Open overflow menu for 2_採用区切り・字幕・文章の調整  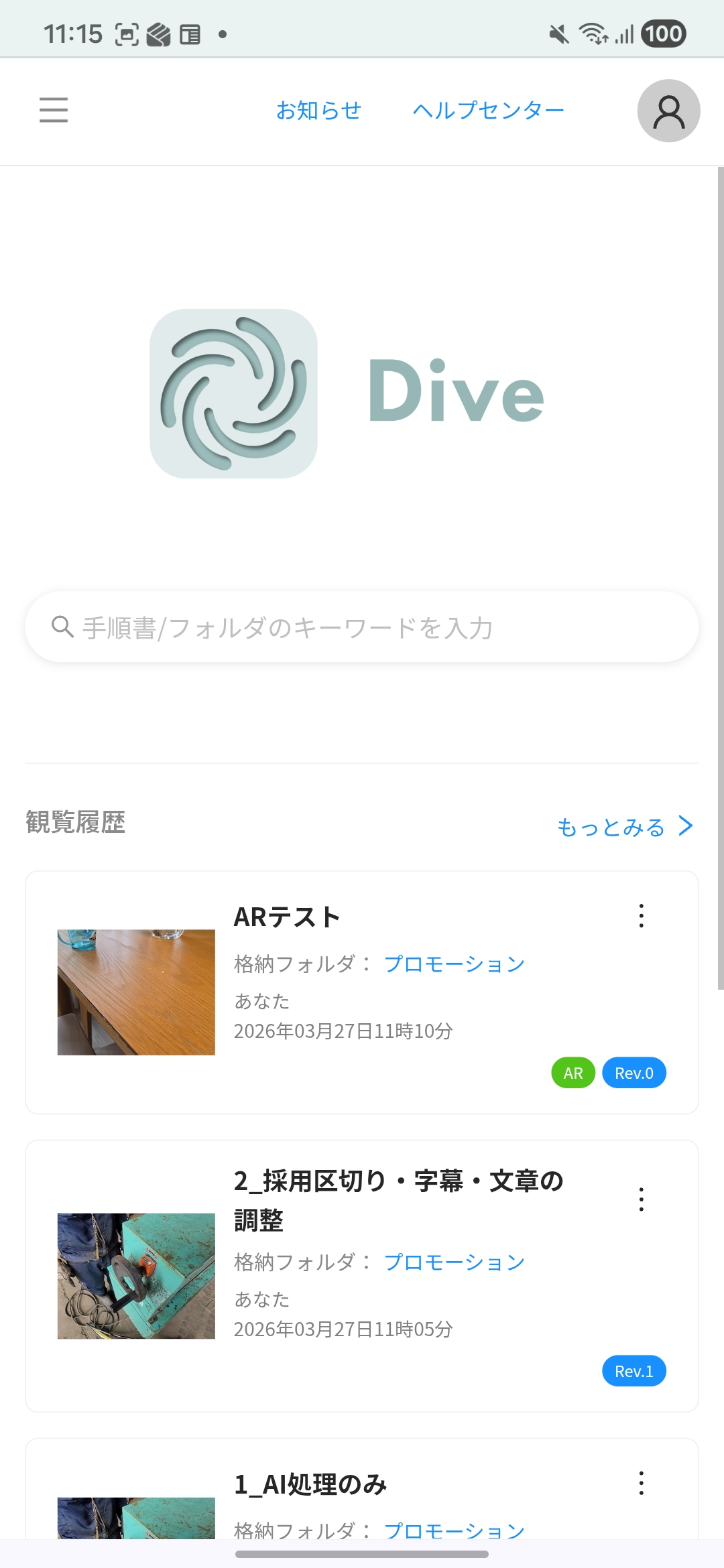(x=642, y=1199)
